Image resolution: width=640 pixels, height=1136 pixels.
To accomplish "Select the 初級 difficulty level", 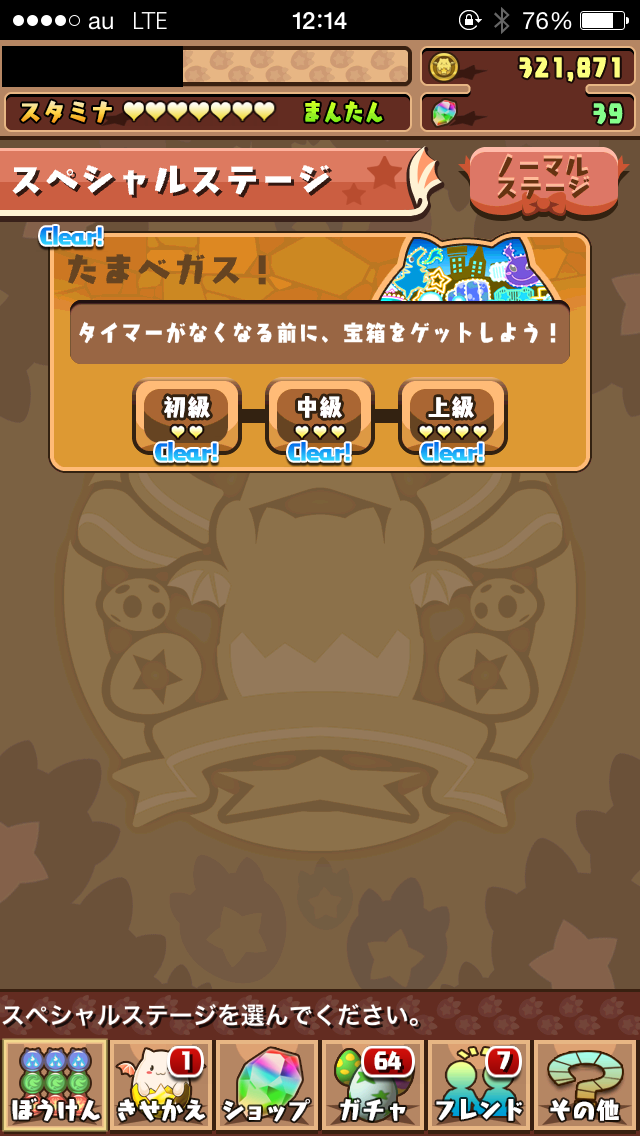I will 187,416.
